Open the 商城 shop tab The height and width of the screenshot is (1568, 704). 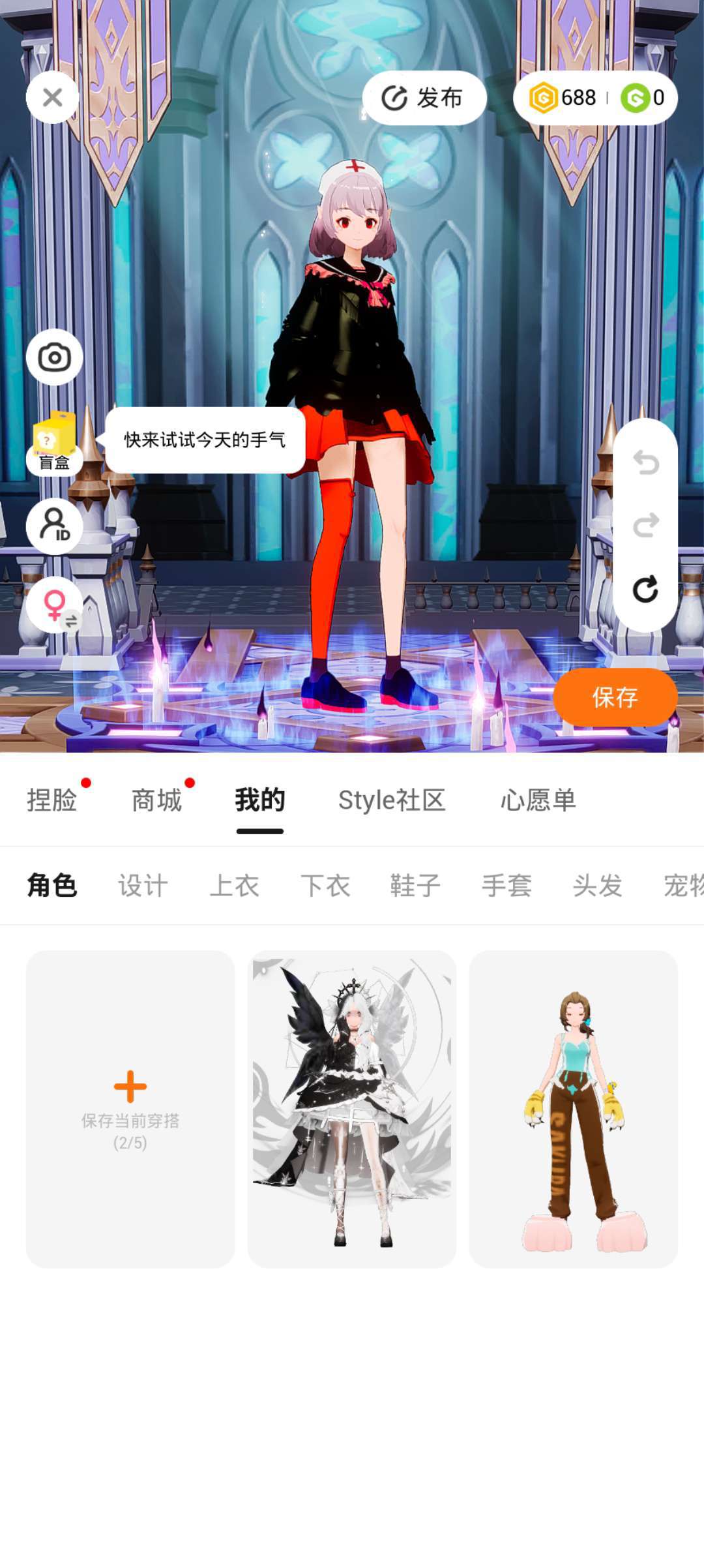[x=156, y=800]
